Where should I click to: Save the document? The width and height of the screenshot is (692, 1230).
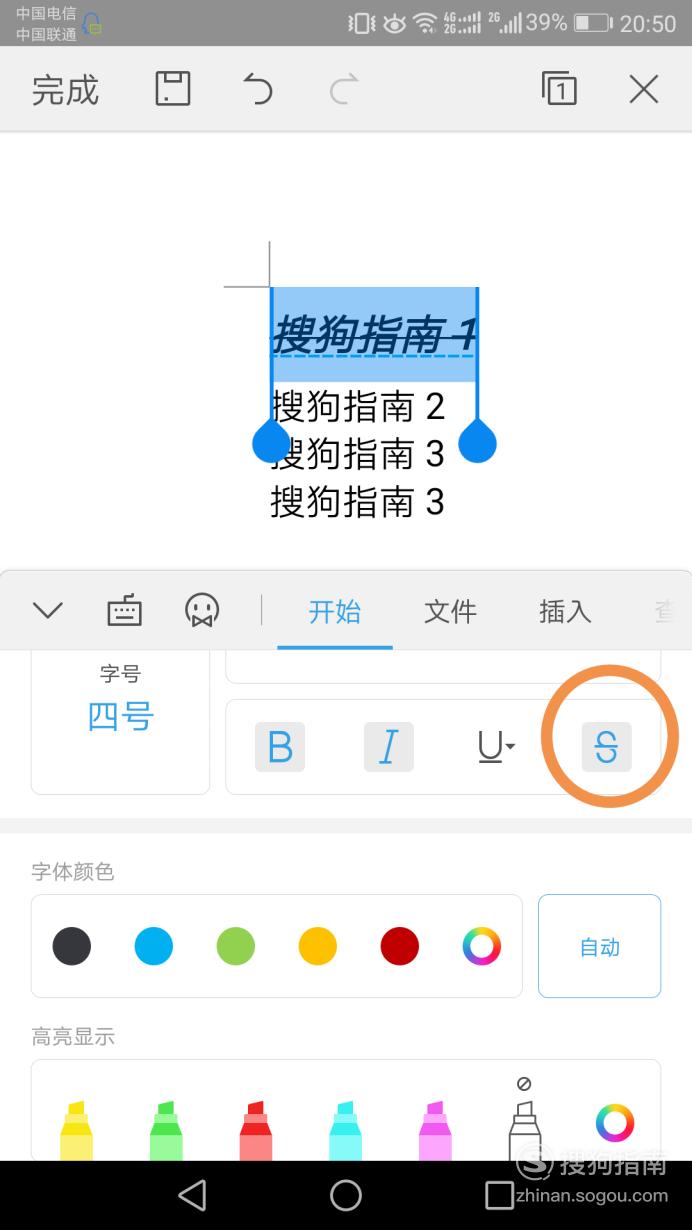pos(173,89)
